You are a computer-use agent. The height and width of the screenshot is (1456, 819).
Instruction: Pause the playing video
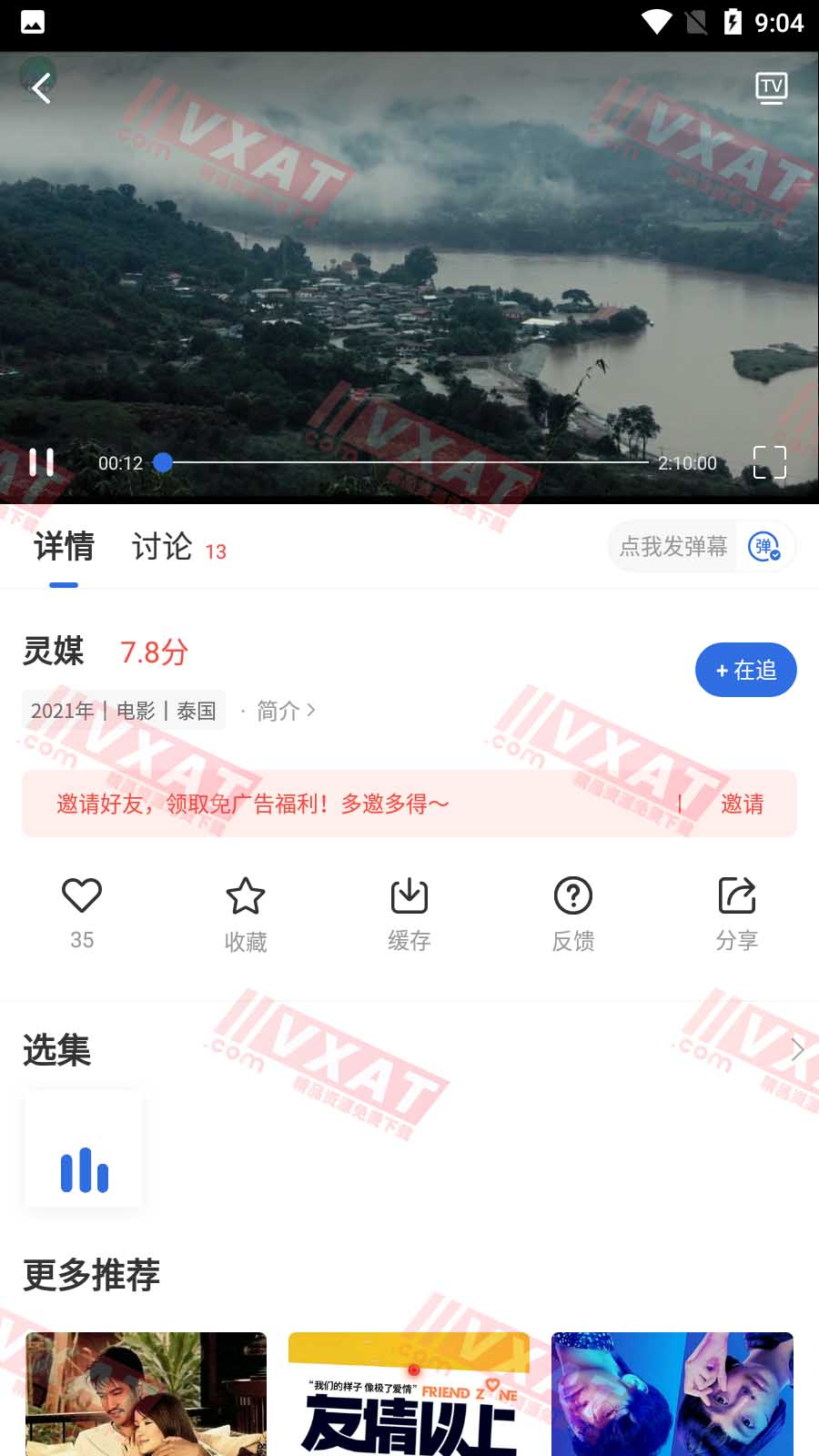[42, 462]
